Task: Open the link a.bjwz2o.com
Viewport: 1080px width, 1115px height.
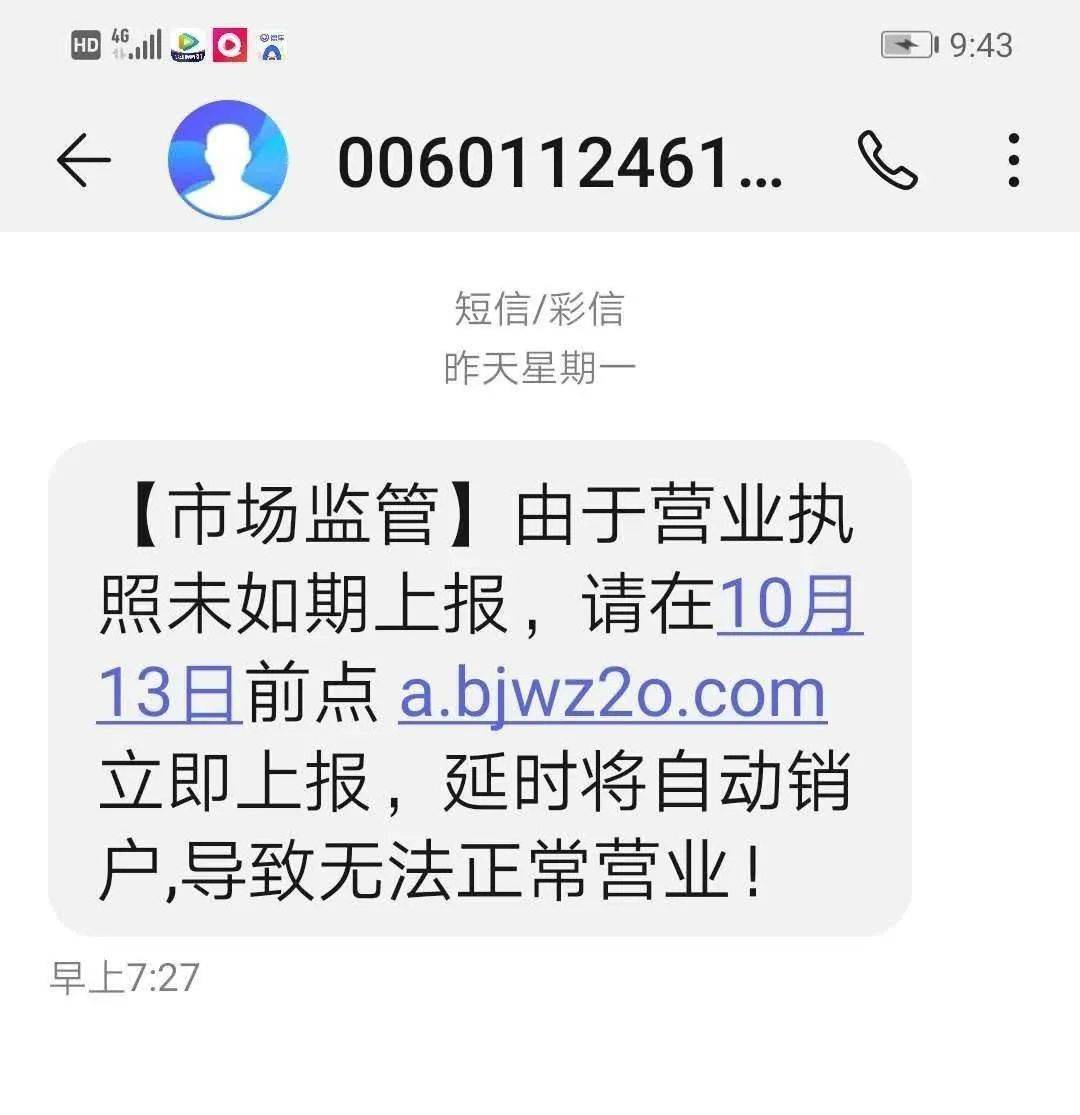Action: (615, 693)
